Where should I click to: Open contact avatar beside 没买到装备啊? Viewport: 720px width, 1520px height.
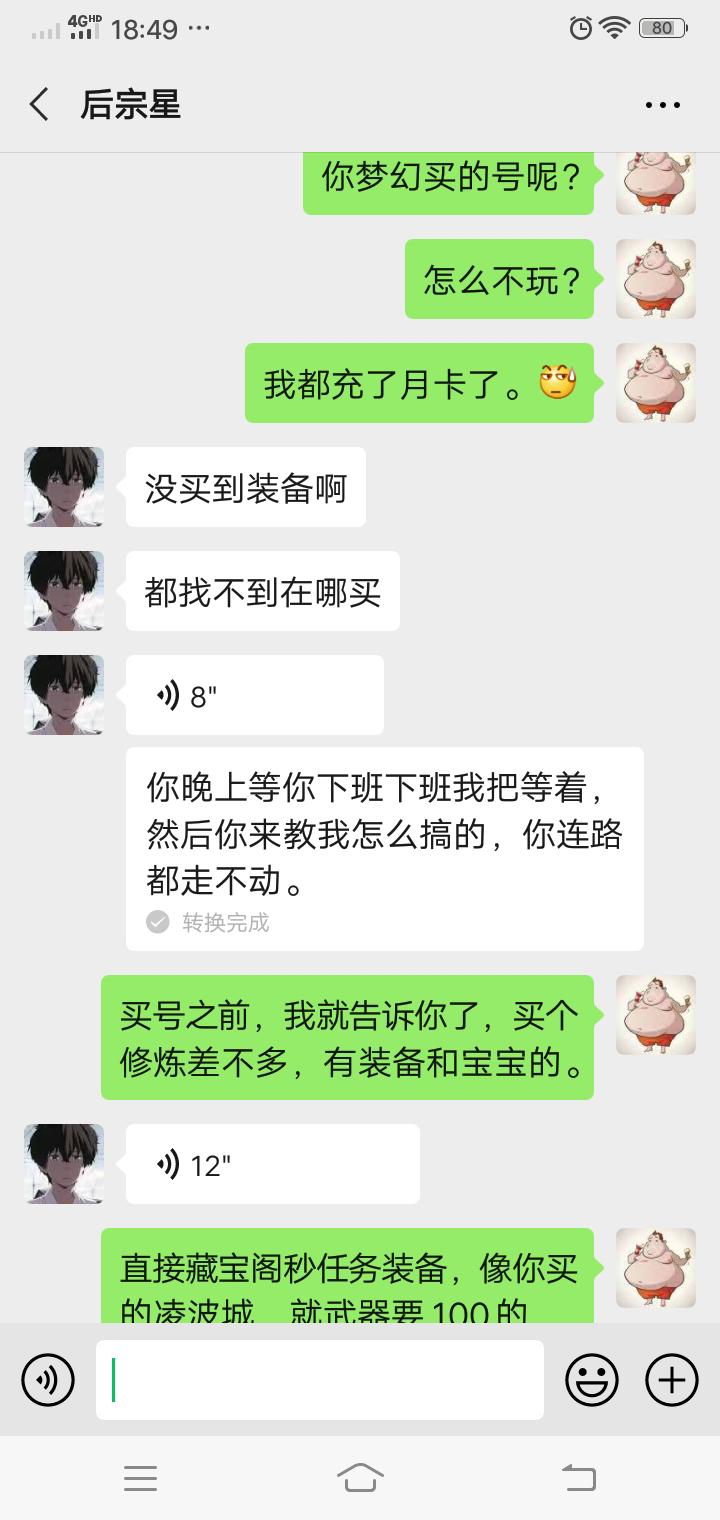[64, 487]
